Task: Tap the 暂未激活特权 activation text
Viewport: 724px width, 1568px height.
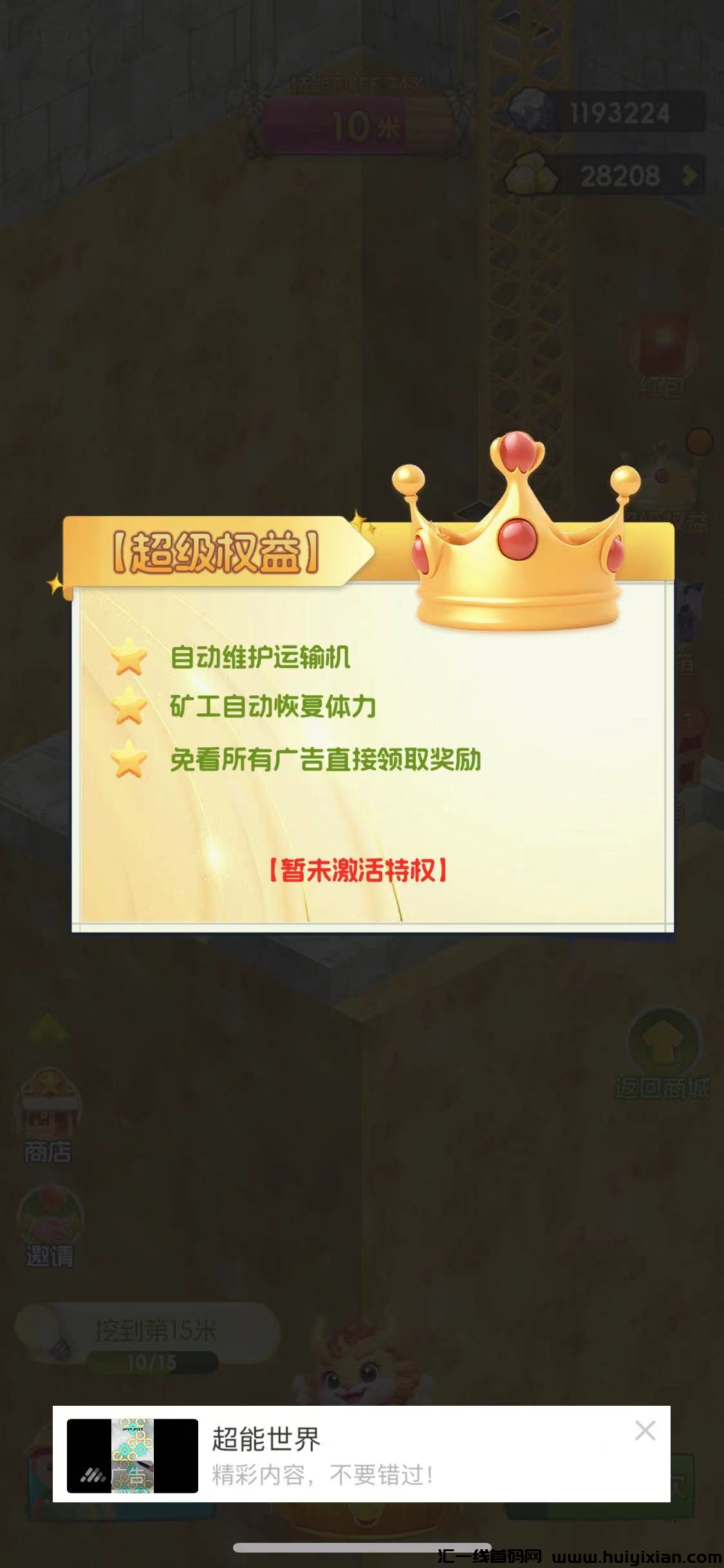Action: tap(358, 870)
